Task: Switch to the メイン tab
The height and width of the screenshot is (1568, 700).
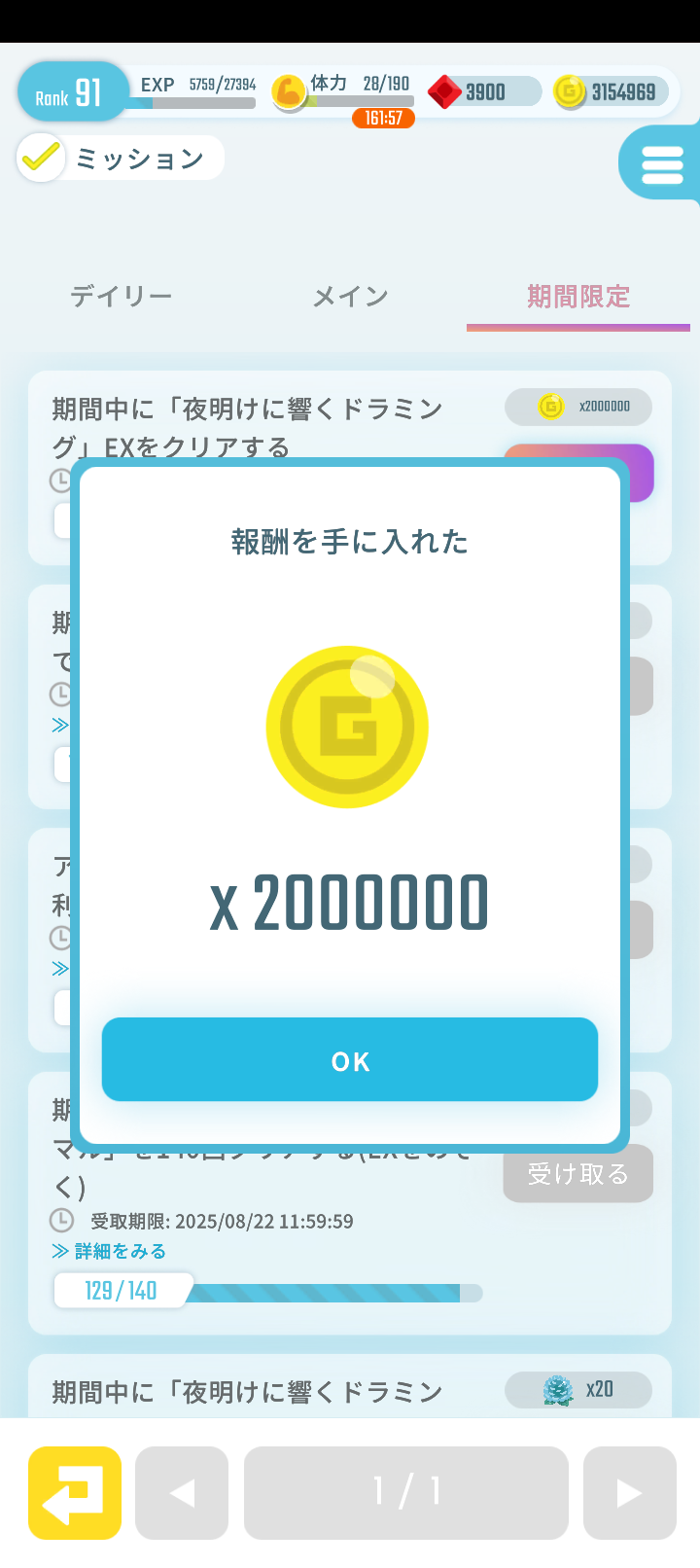Action: (x=350, y=298)
